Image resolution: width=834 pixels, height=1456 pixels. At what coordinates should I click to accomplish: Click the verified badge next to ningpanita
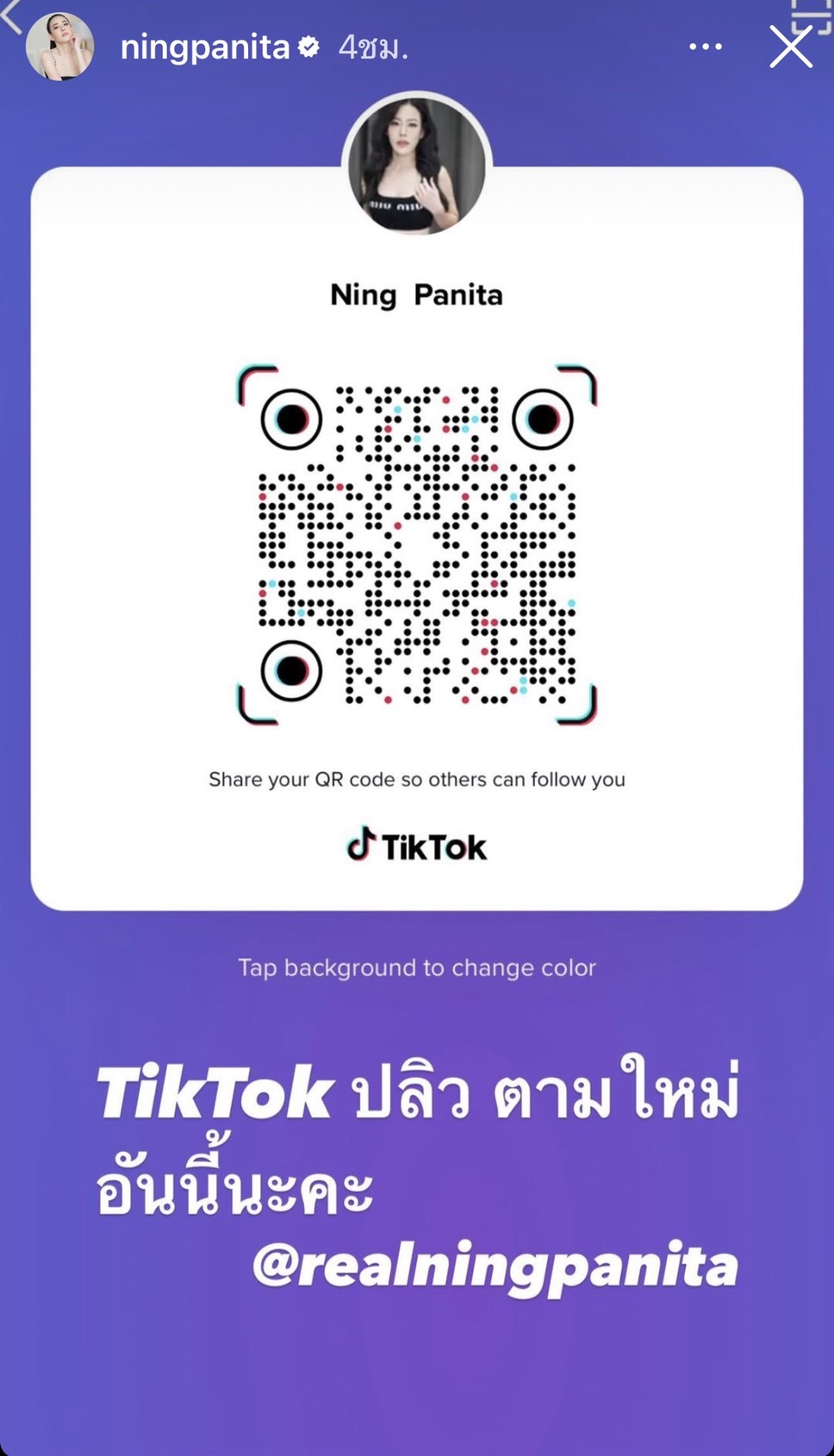[306, 47]
